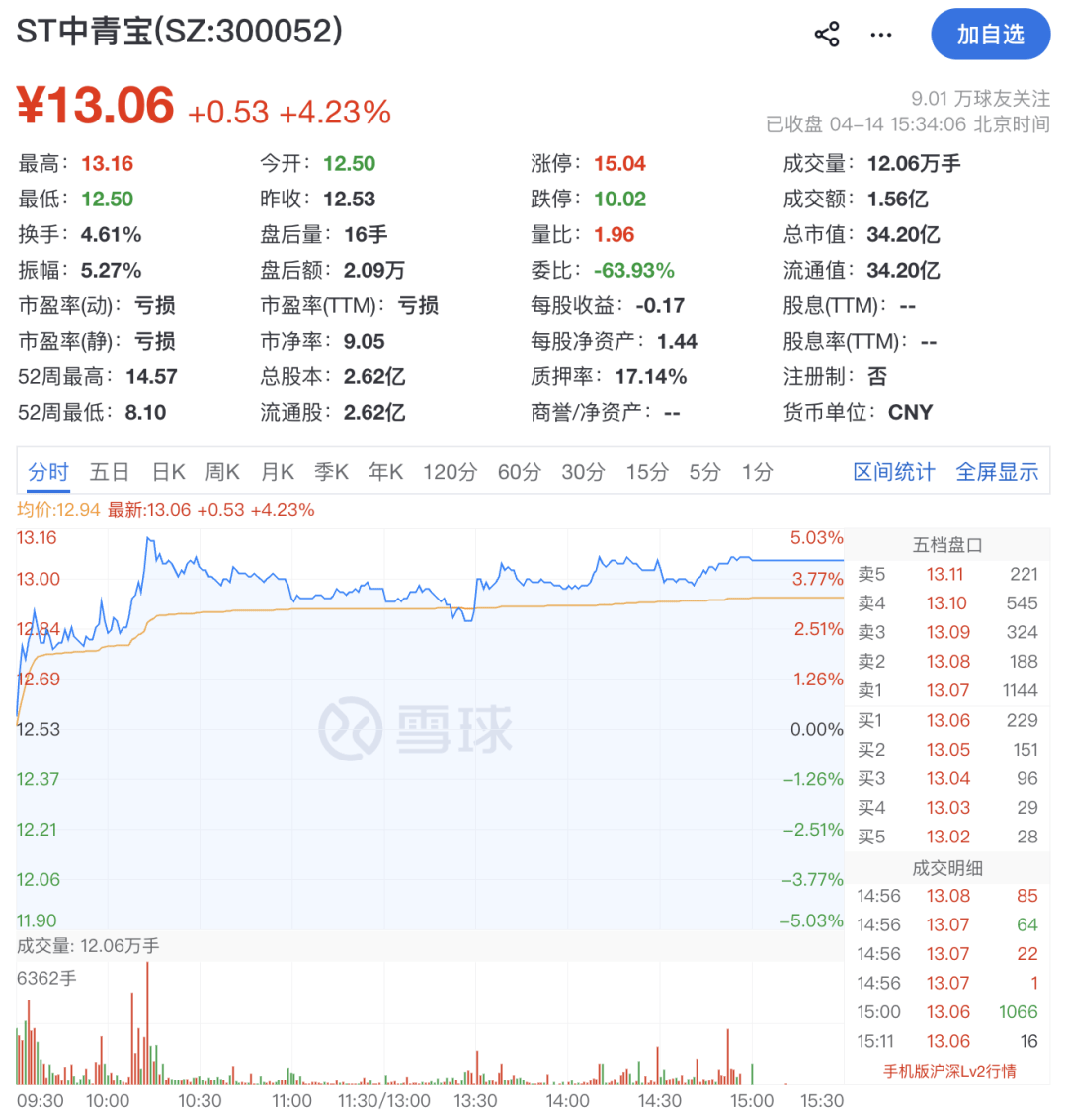Click the 卖1 ask price 13.07 quote

(x=948, y=690)
